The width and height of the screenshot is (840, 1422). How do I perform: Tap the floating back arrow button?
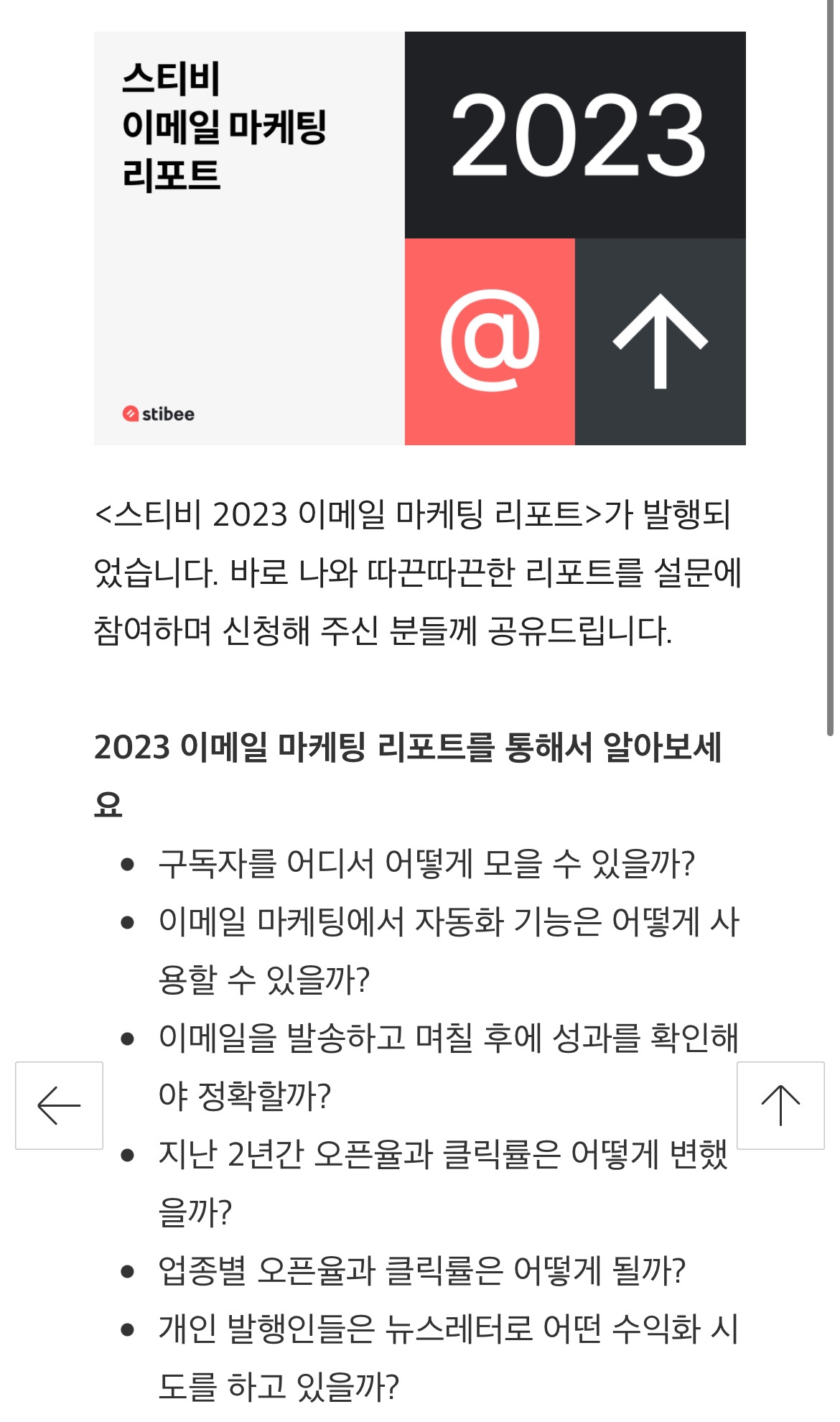click(59, 1105)
